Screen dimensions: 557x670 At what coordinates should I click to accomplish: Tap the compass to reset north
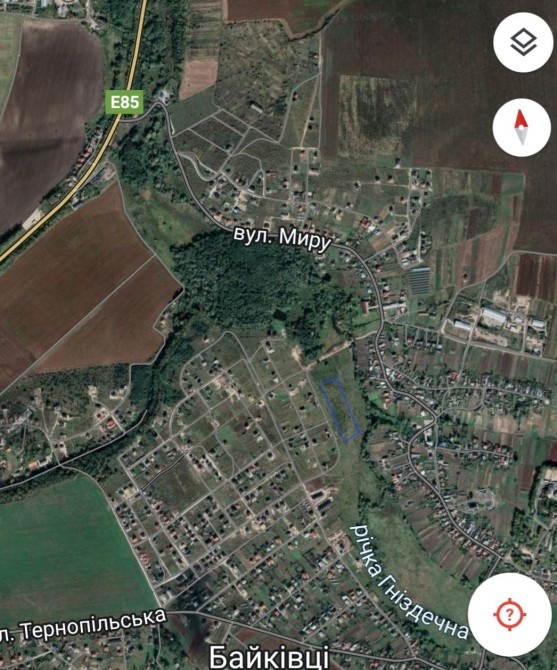point(522,127)
